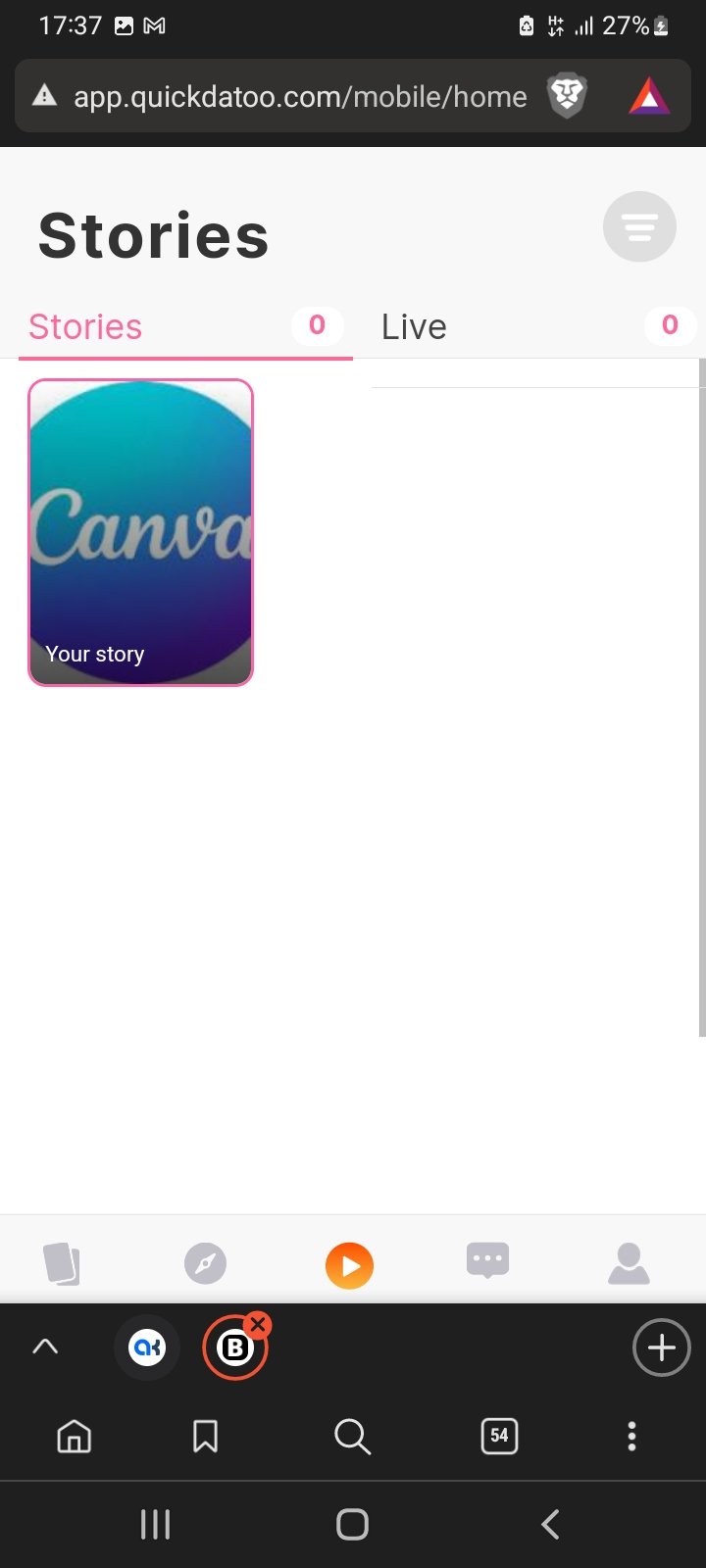Open the Brave rewards triangle icon
This screenshot has width=706, height=1568.
(649, 96)
